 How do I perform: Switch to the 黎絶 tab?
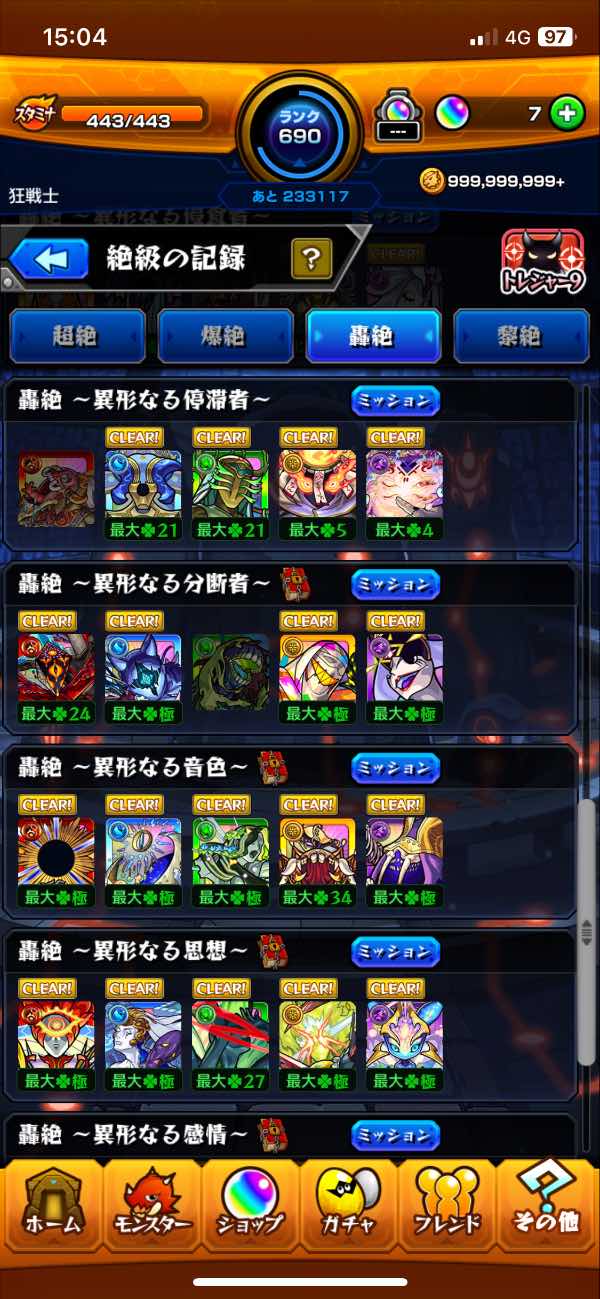[521, 336]
